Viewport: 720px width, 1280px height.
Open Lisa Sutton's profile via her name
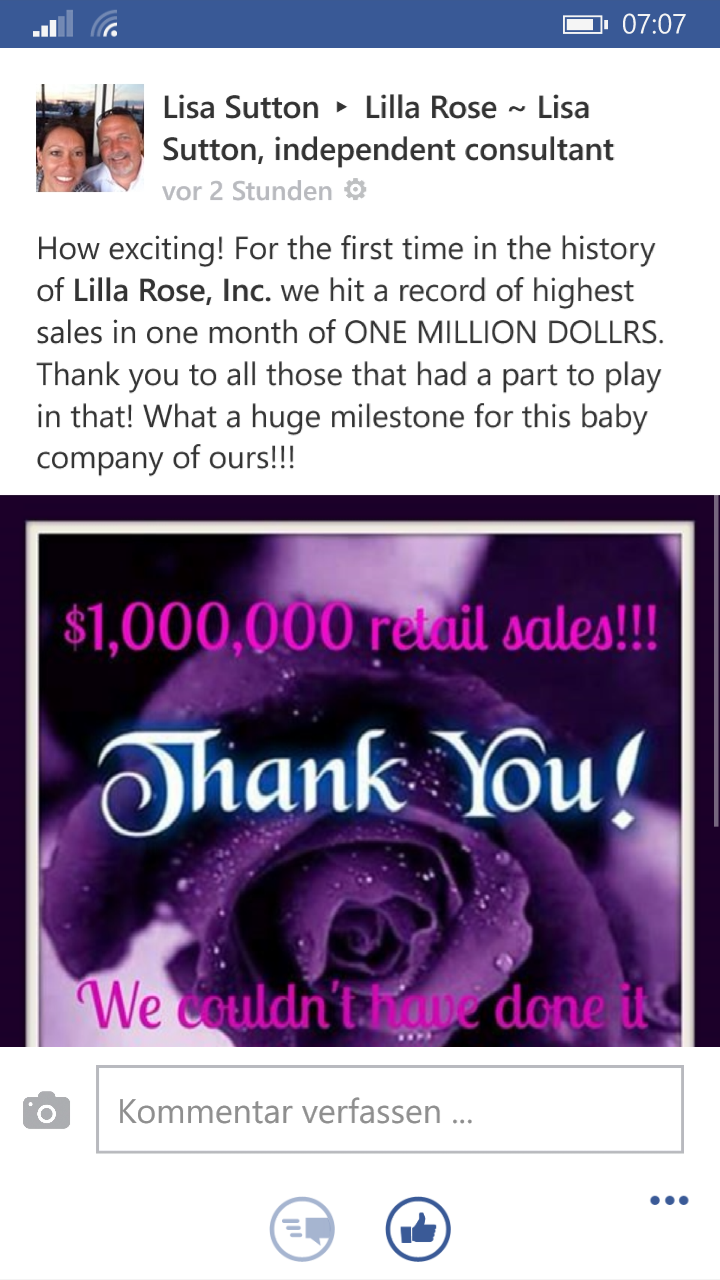(241, 108)
